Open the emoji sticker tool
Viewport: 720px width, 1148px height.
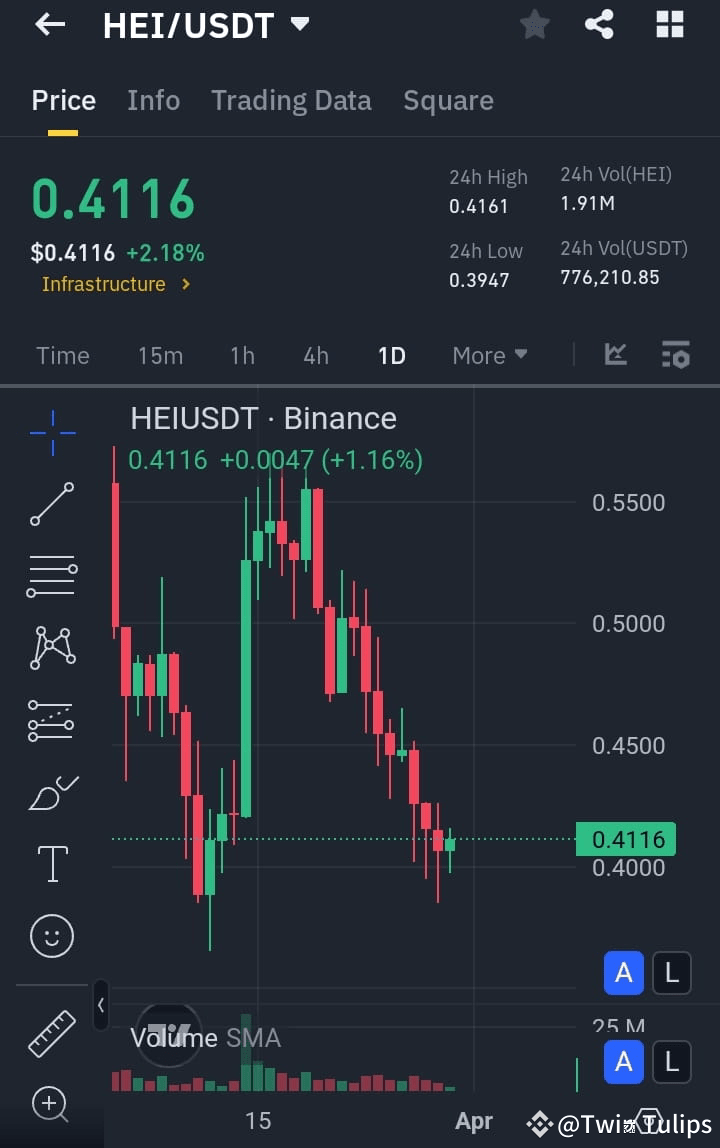point(51,936)
